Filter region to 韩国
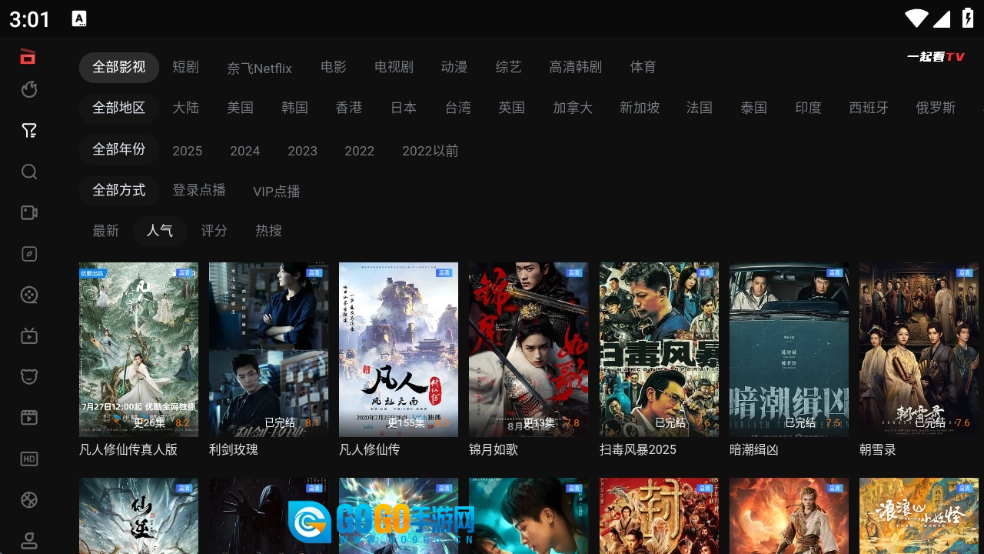 point(294,108)
